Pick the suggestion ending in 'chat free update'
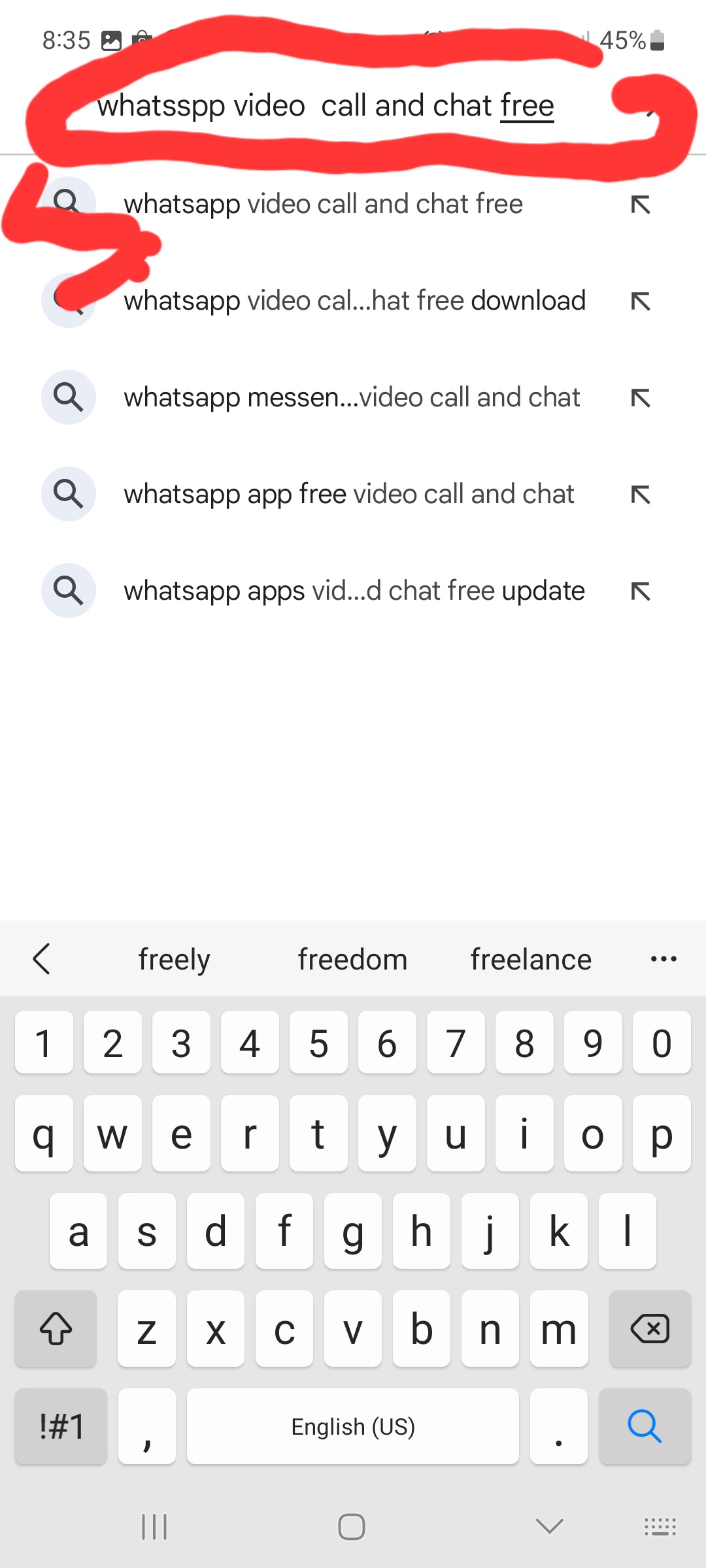The image size is (706, 1568). click(x=354, y=591)
